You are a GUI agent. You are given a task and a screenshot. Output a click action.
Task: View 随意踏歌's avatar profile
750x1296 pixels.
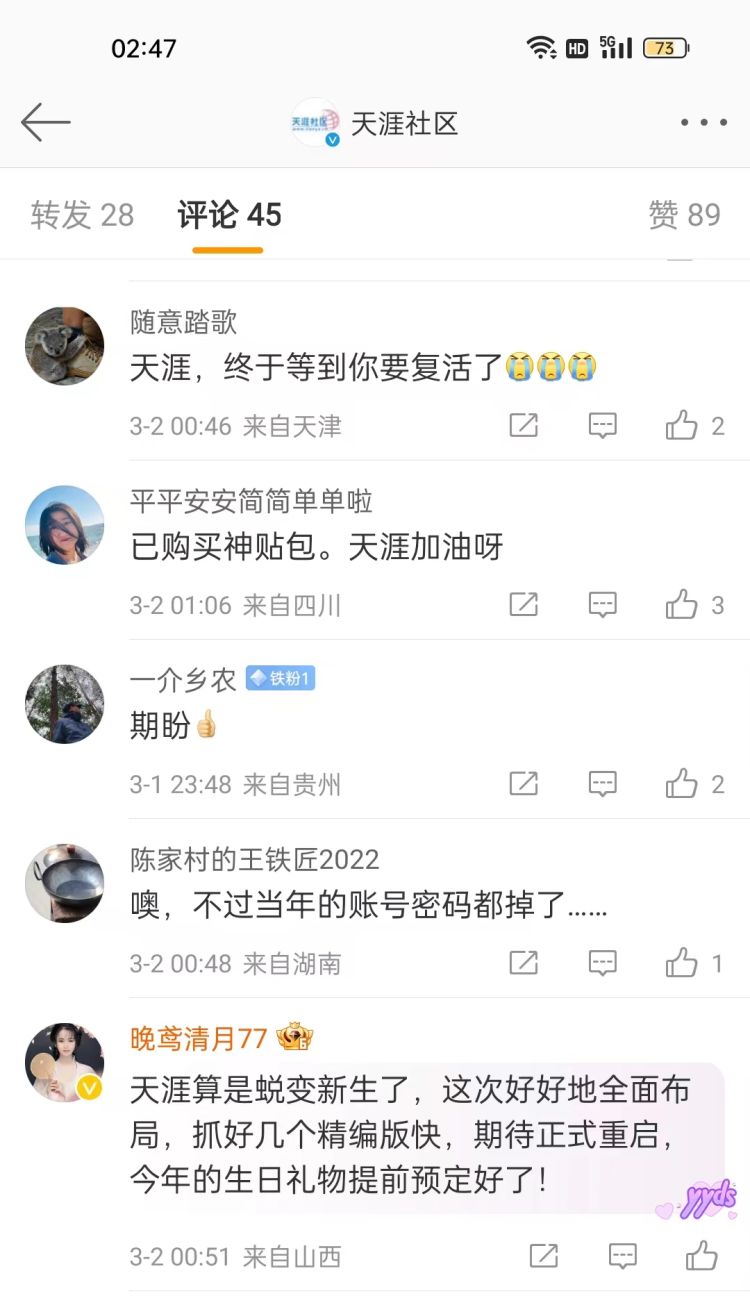click(64, 346)
